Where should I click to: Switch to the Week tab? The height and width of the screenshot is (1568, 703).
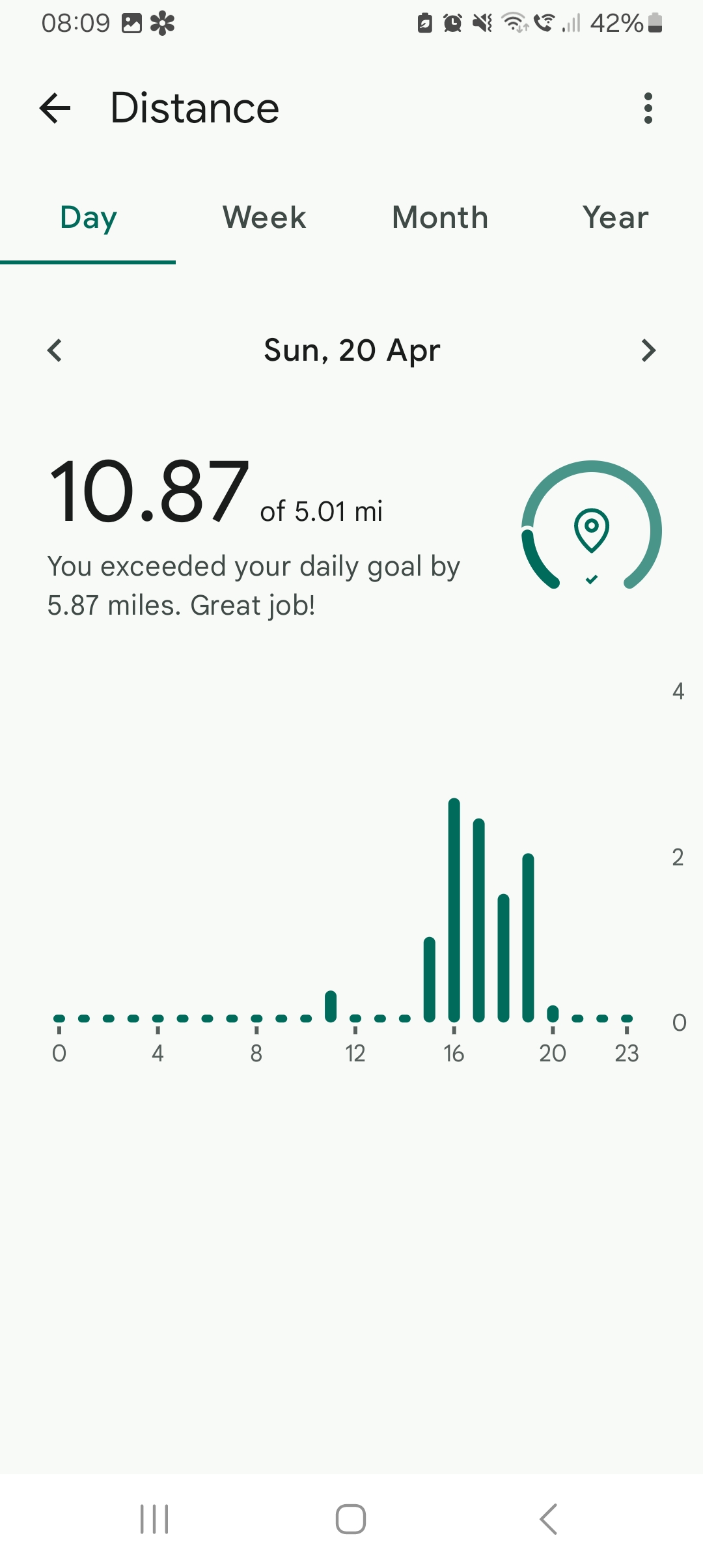point(264,217)
